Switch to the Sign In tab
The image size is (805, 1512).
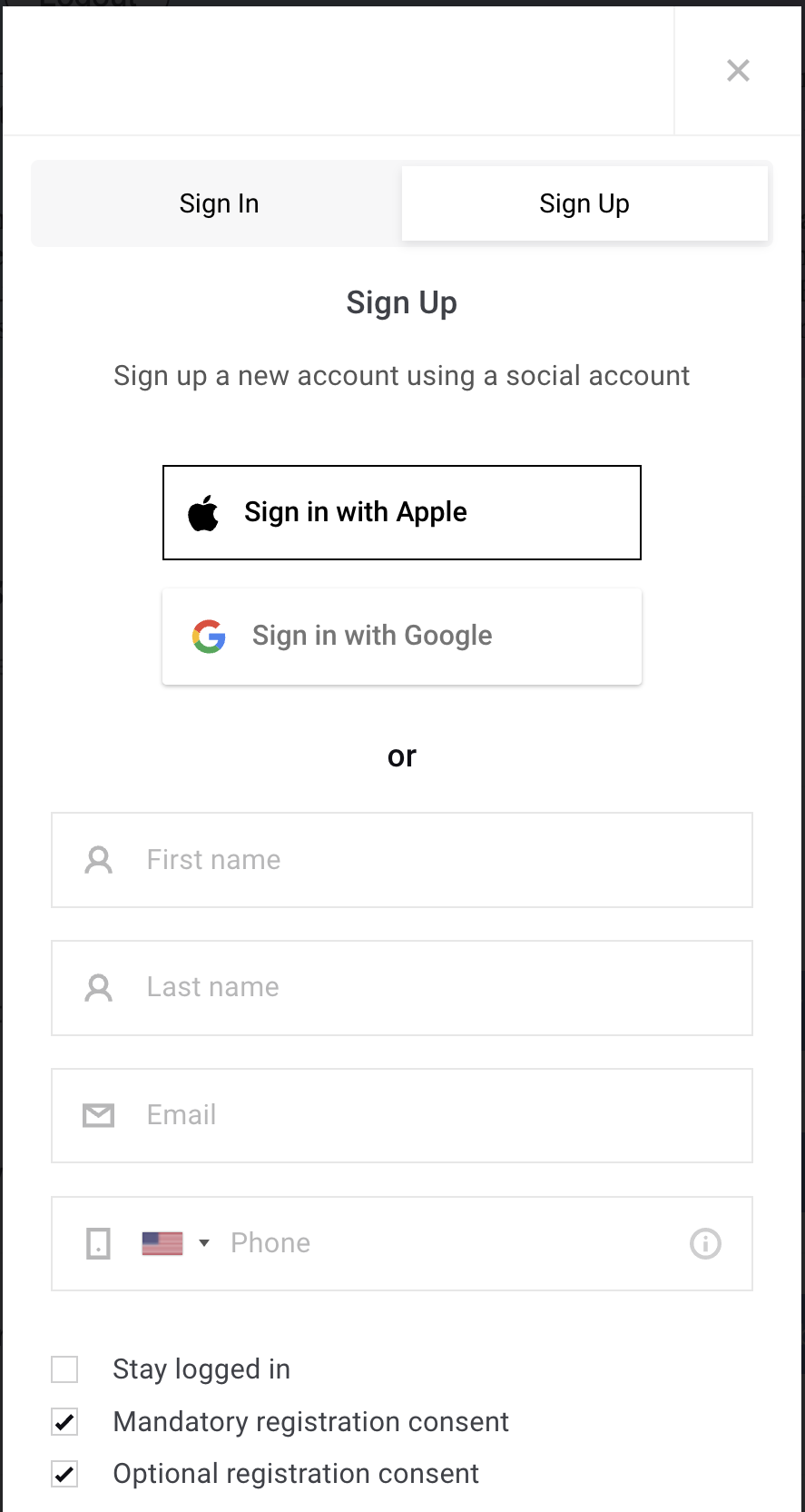click(x=219, y=203)
